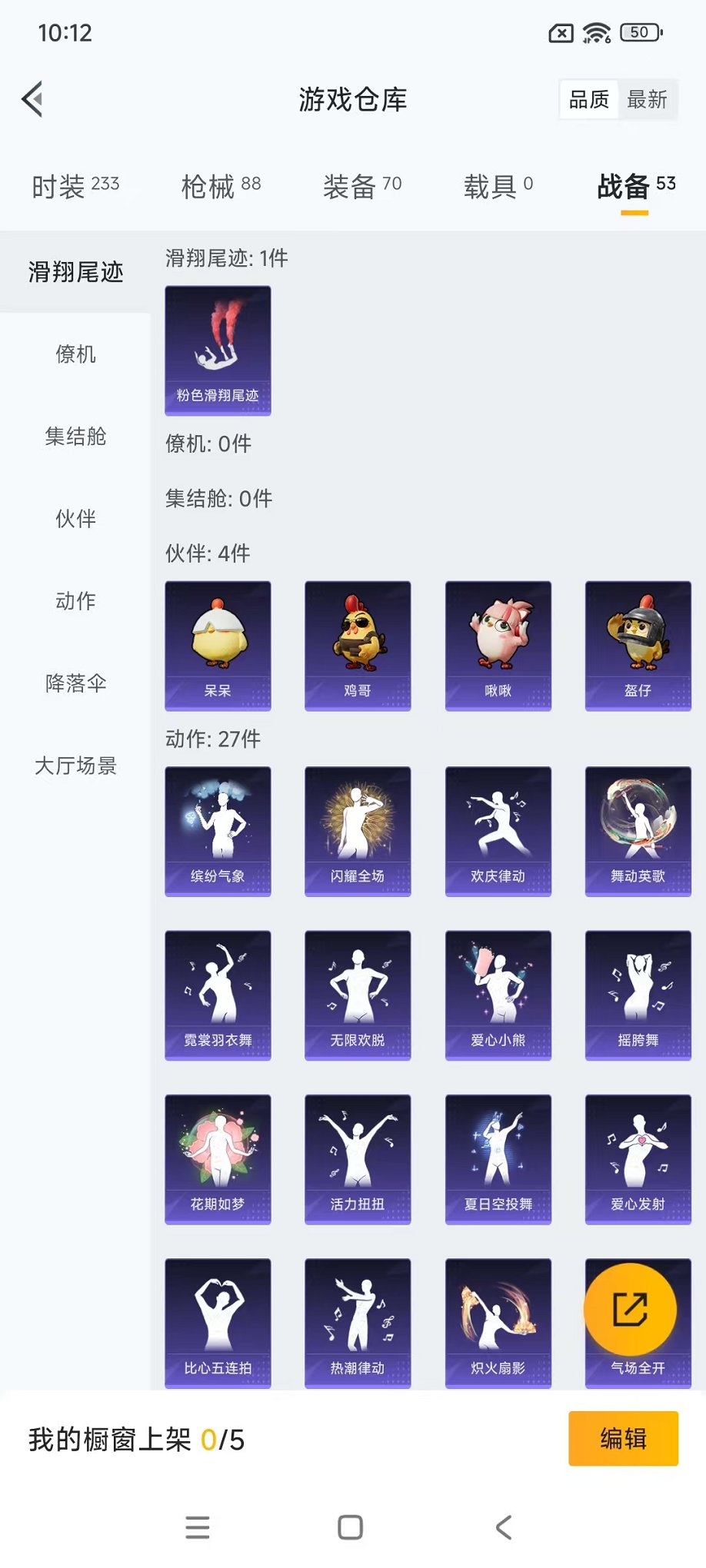706x1568 pixels.
Task: Tap the Android home navigation button
Action: (x=348, y=1526)
